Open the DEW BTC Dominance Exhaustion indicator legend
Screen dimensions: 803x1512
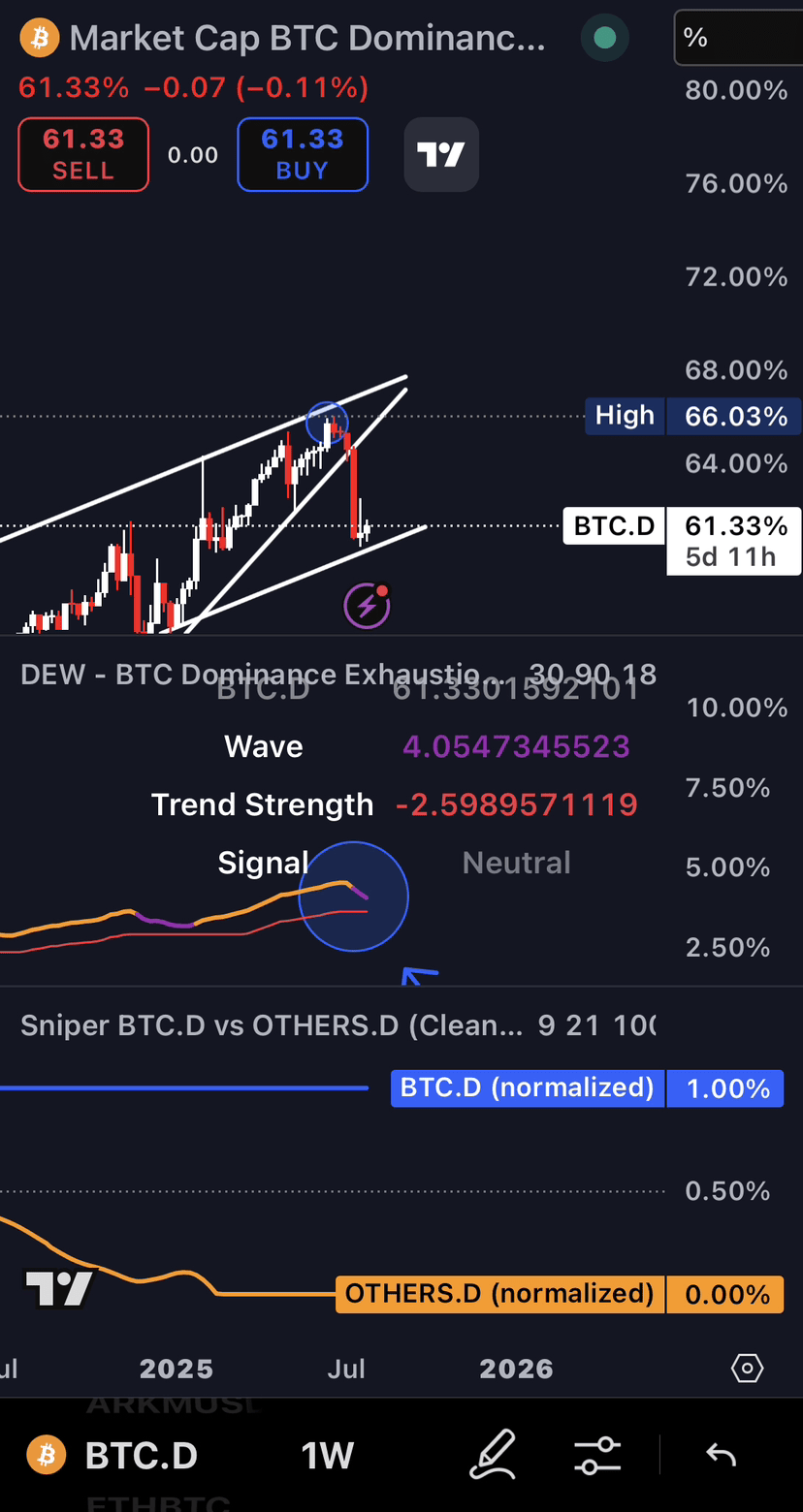click(x=250, y=674)
